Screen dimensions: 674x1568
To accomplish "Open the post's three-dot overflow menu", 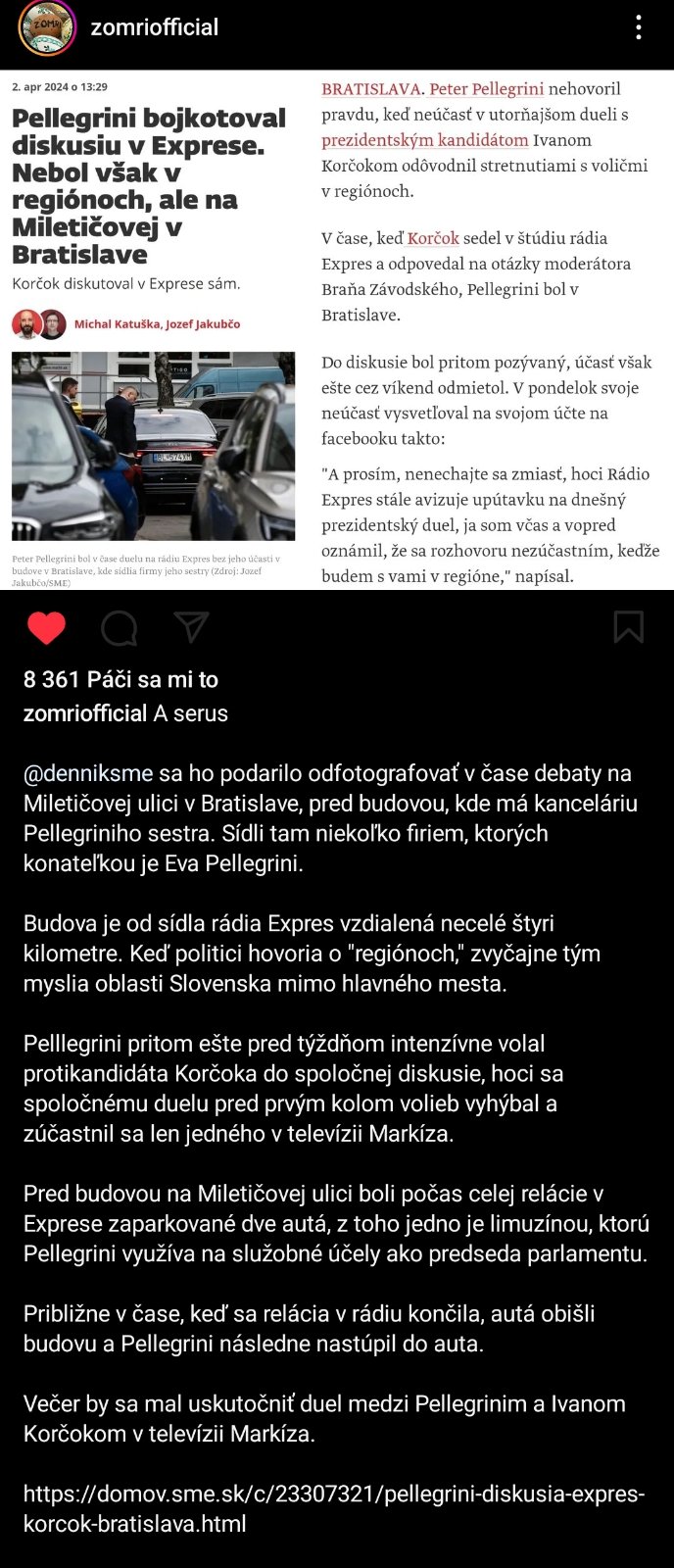I will tap(639, 27).
